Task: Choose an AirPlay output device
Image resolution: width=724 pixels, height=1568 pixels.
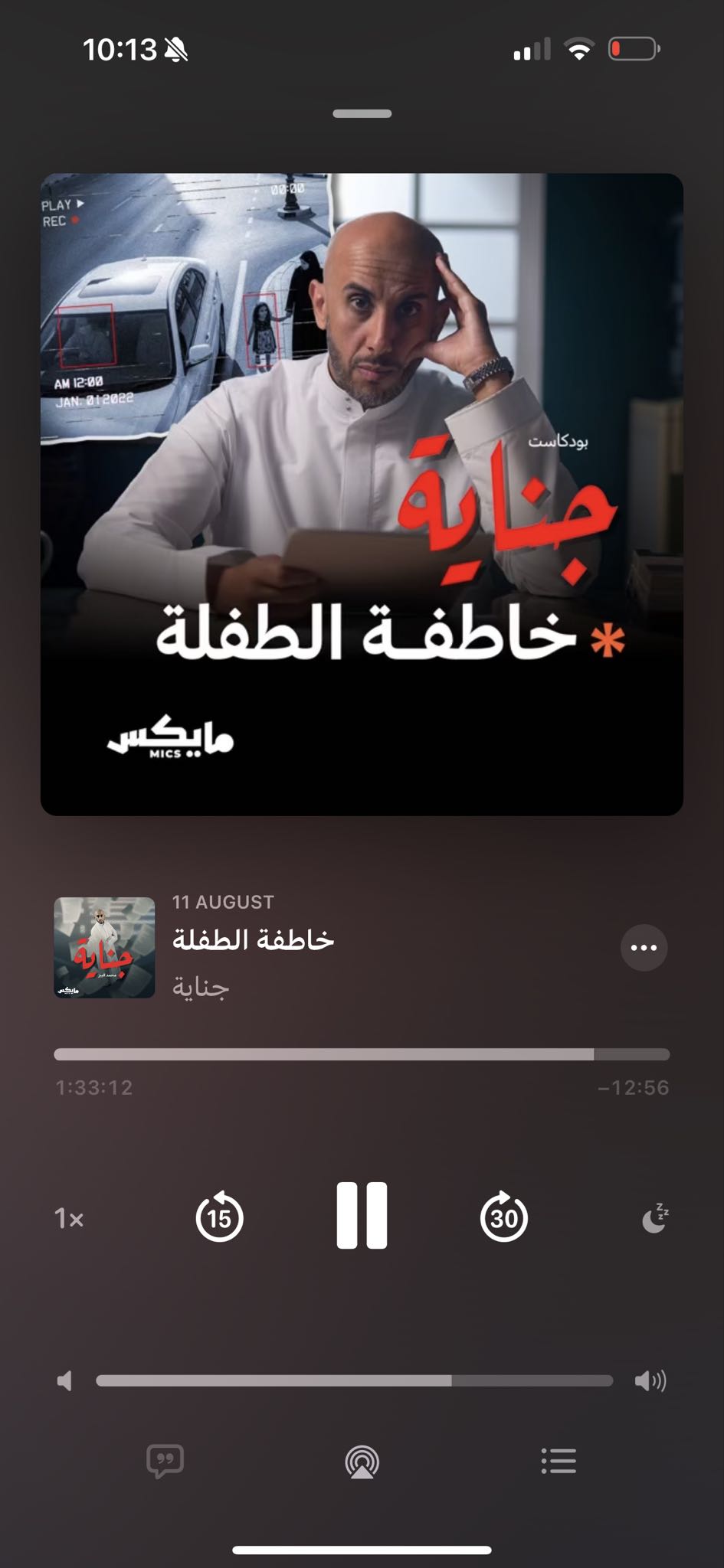Action: (x=362, y=1462)
